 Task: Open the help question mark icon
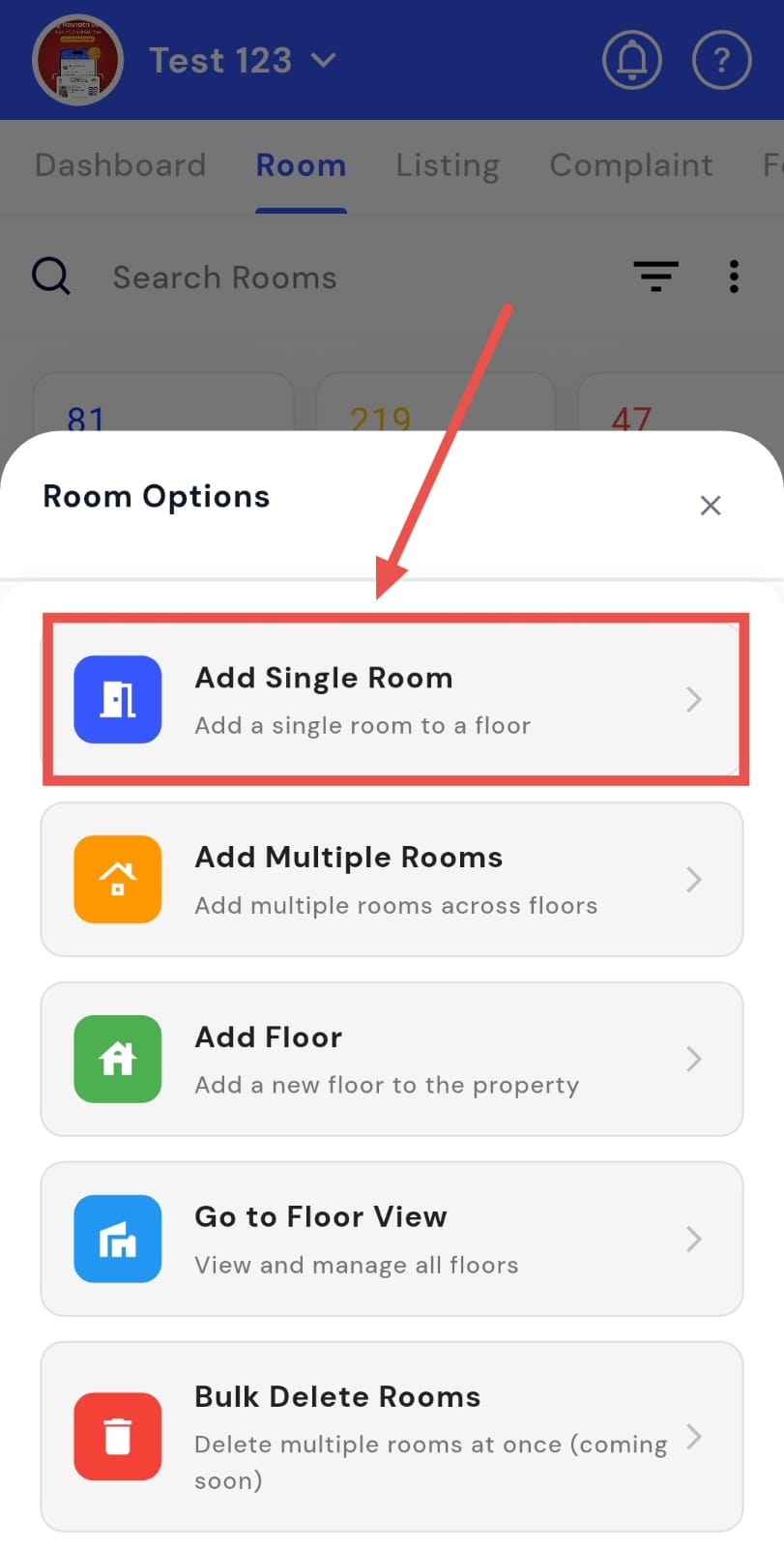pyautogui.click(x=721, y=60)
